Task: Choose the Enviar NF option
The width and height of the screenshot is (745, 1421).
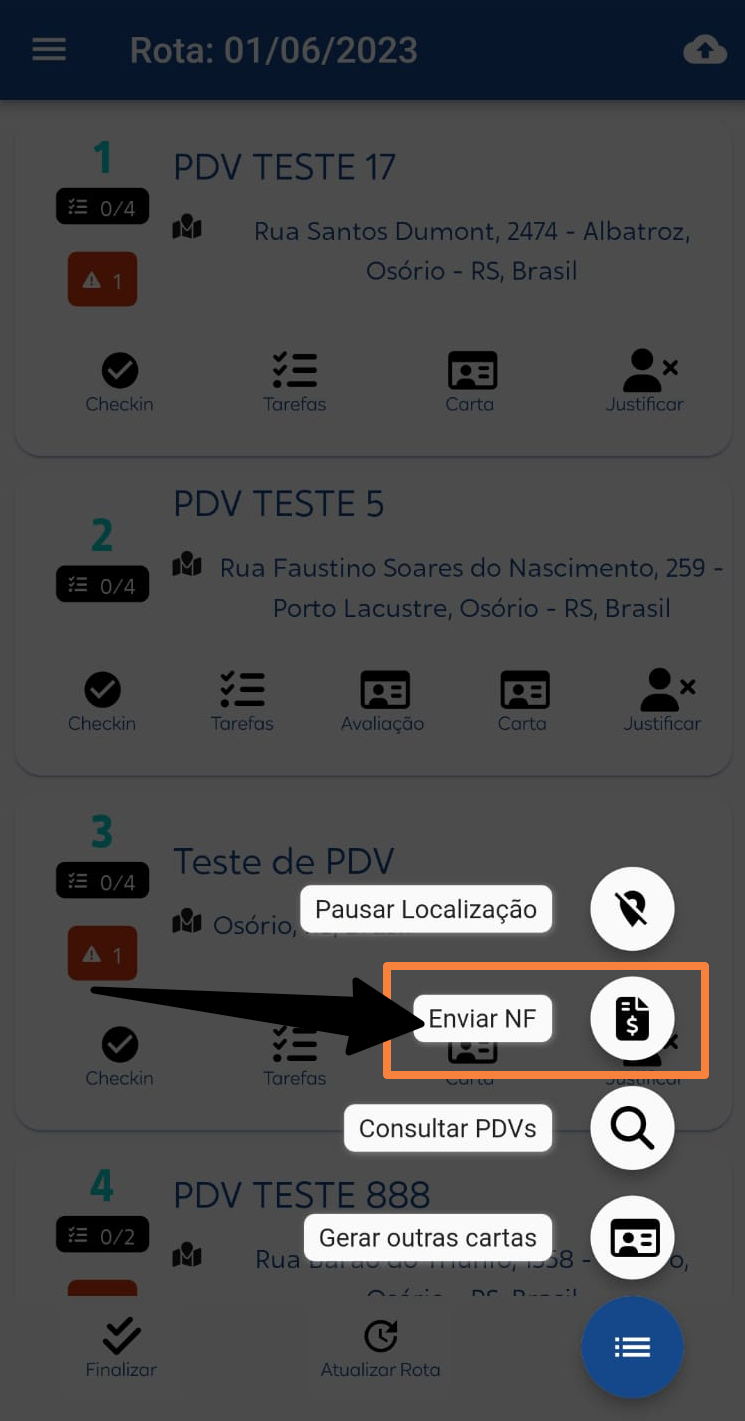Action: point(632,1019)
